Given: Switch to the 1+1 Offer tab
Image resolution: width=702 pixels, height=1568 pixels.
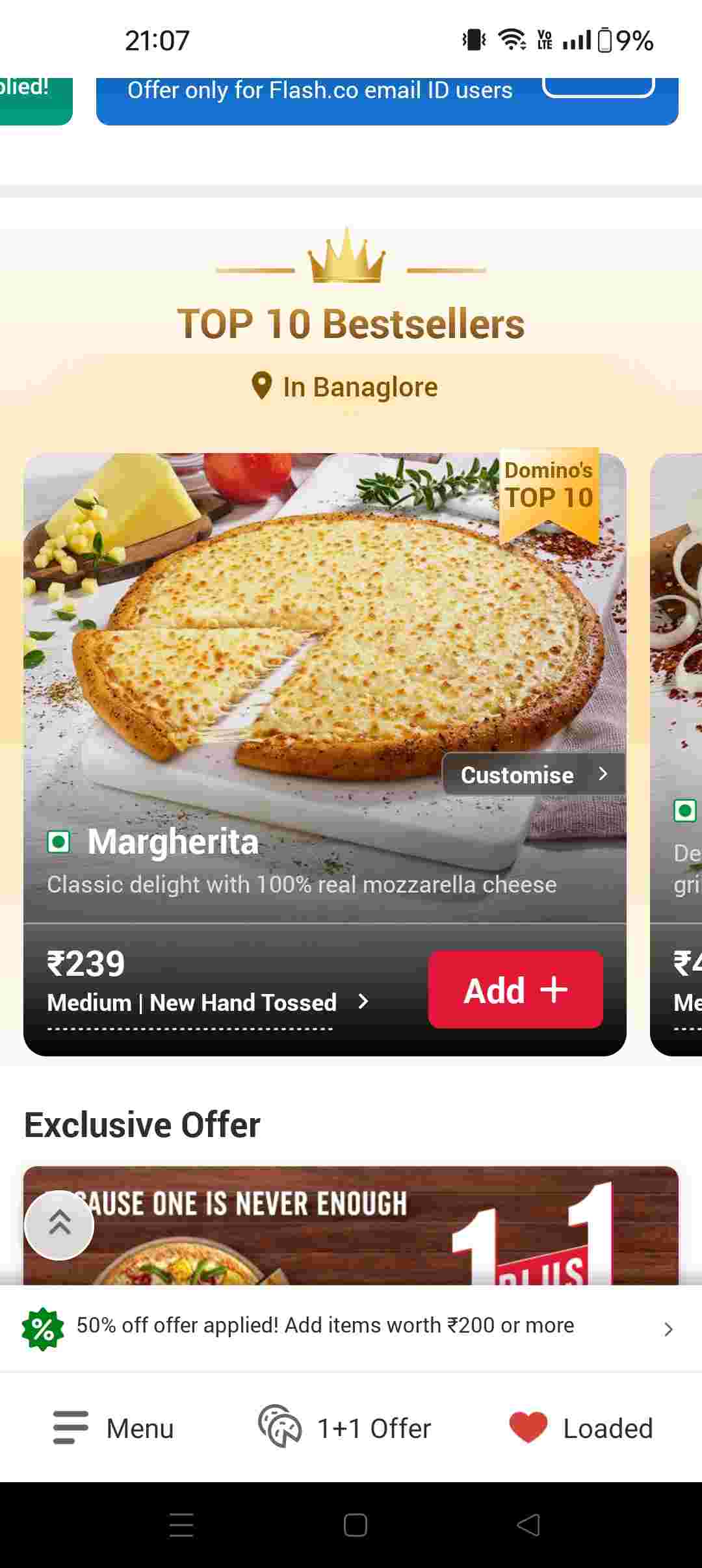Looking at the screenshot, I should click(344, 1428).
